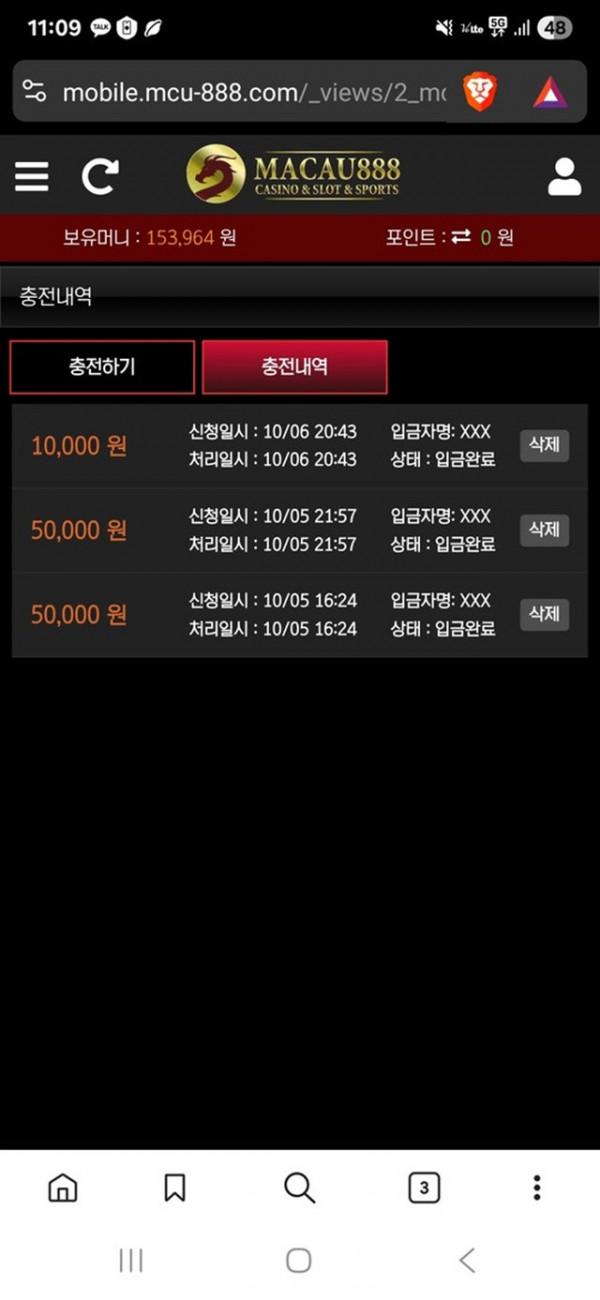Open browser bookmarks
The image size is (600, 1300).
(x=175, y=1187)
